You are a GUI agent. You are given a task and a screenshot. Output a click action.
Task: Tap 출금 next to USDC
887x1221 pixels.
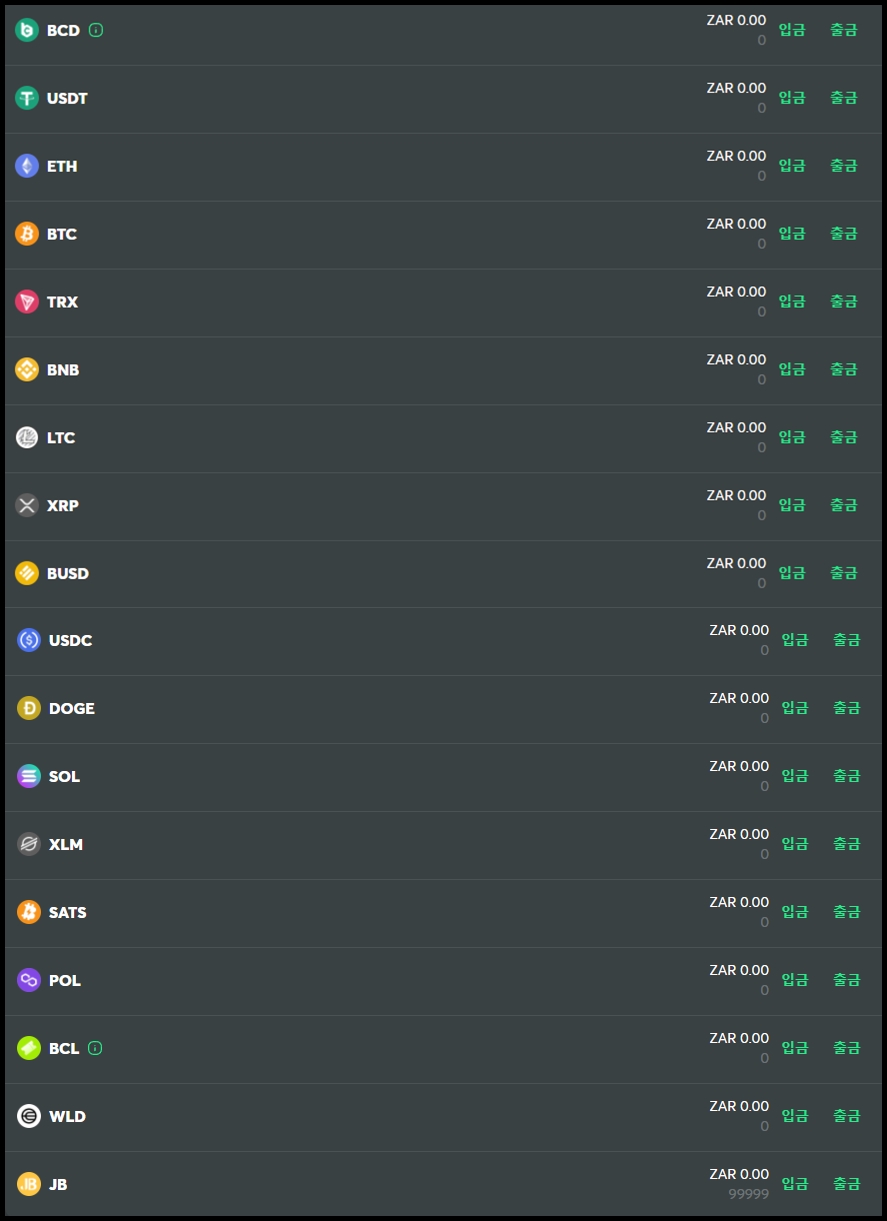846,640
